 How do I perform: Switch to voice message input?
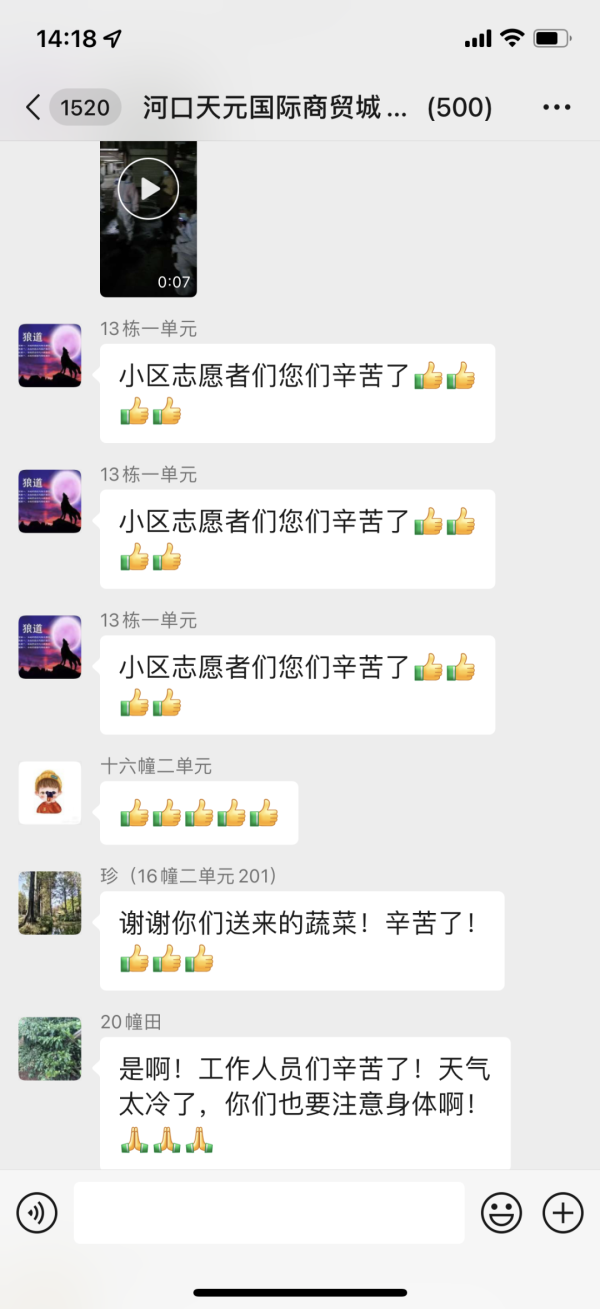point(37,1213)
